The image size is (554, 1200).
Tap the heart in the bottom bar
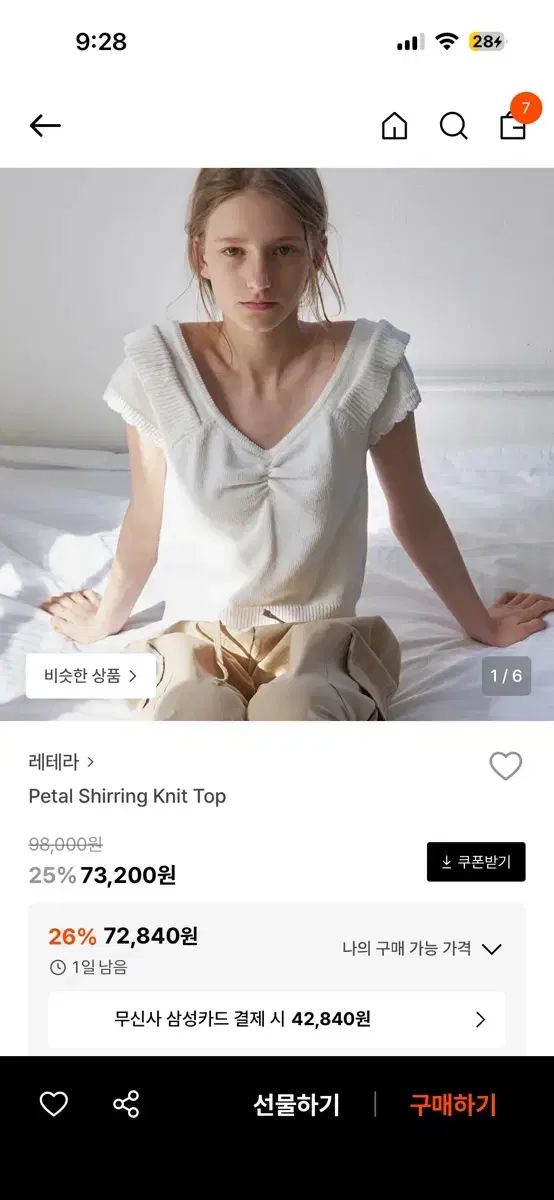point(54,1104)
